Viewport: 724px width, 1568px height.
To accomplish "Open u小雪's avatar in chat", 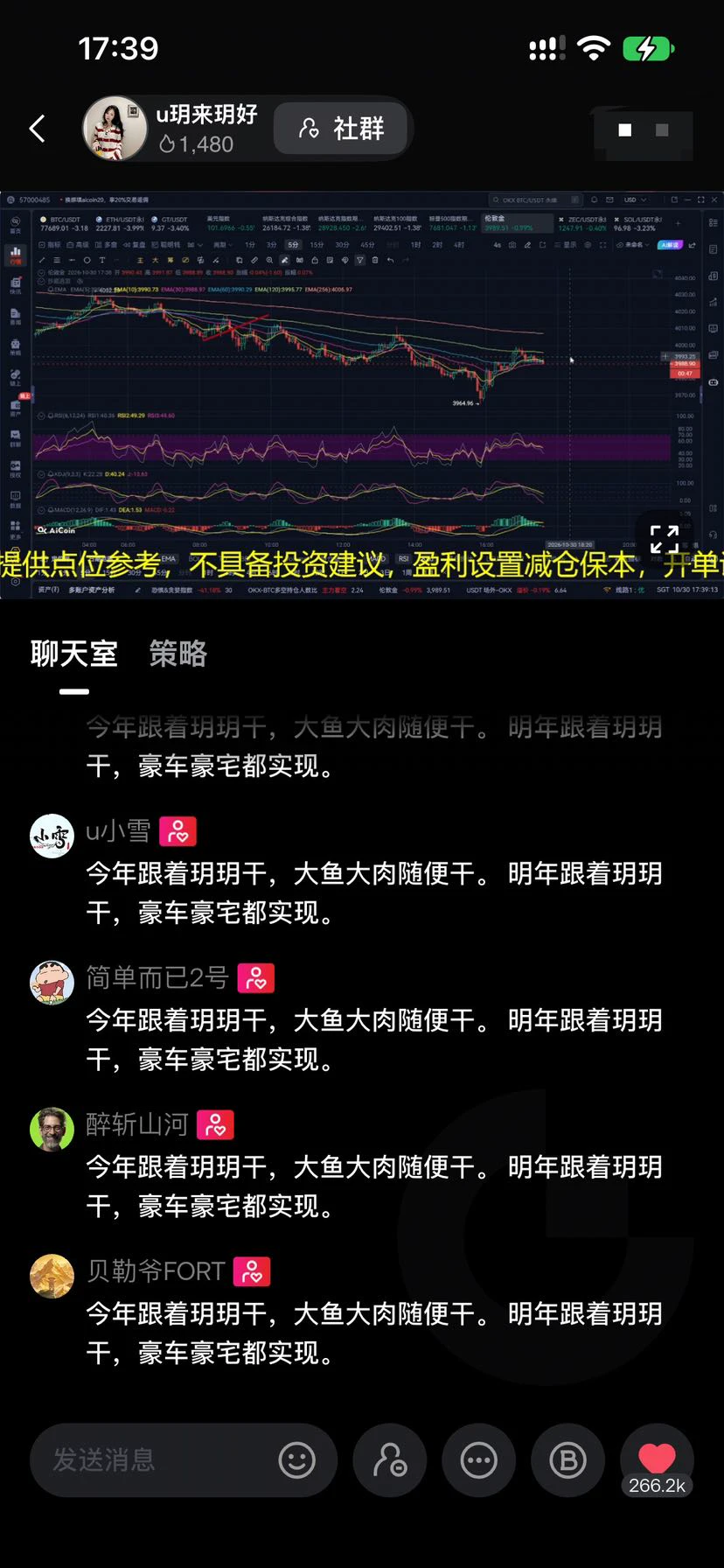I will click(x=52, y=836).
